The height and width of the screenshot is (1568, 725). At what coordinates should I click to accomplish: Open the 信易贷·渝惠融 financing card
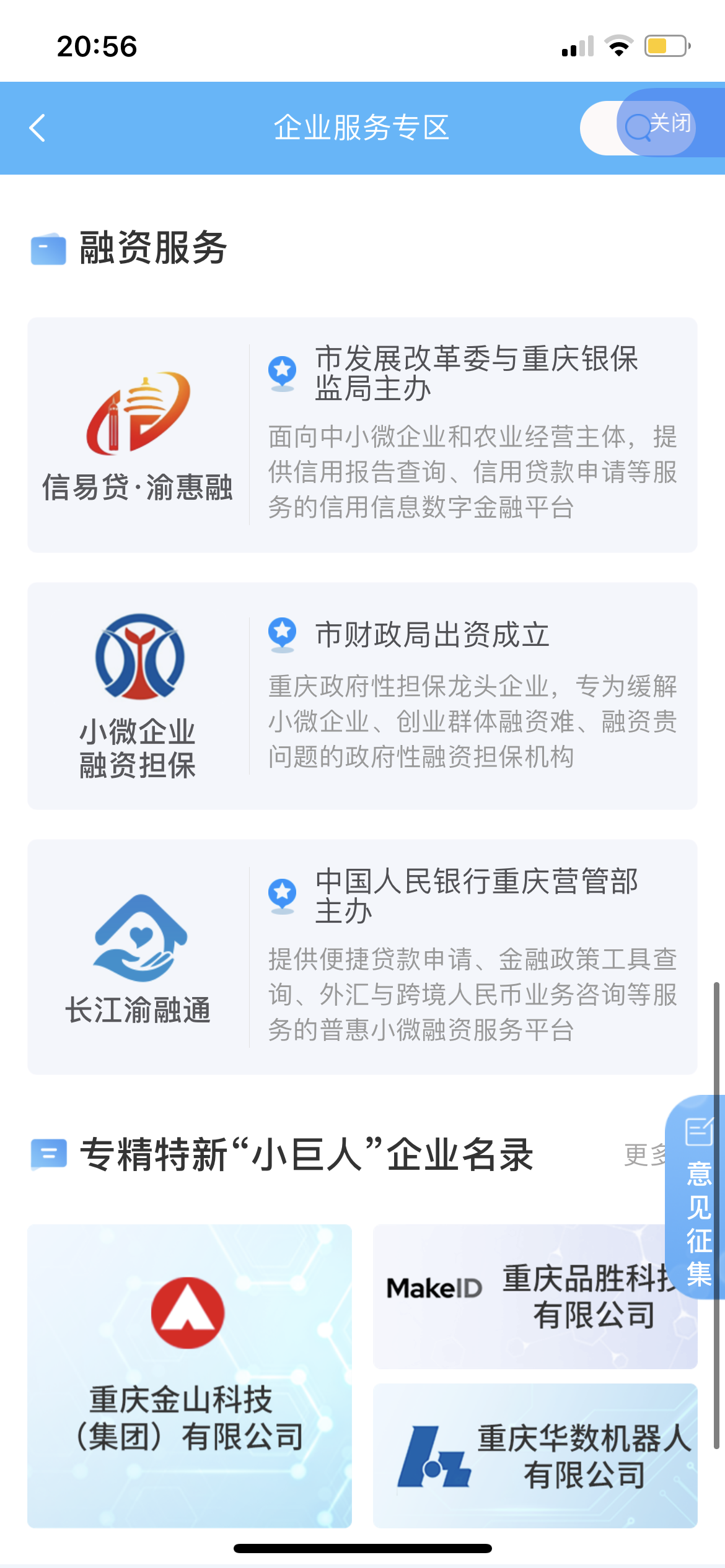pos(362,435)
